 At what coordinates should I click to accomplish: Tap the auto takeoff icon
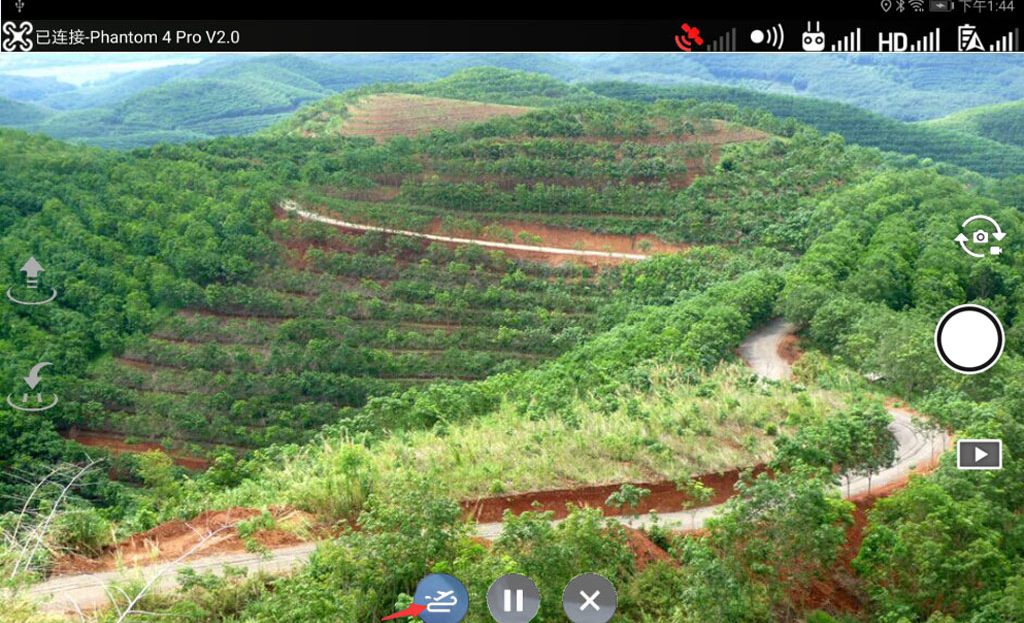point(32,279)
